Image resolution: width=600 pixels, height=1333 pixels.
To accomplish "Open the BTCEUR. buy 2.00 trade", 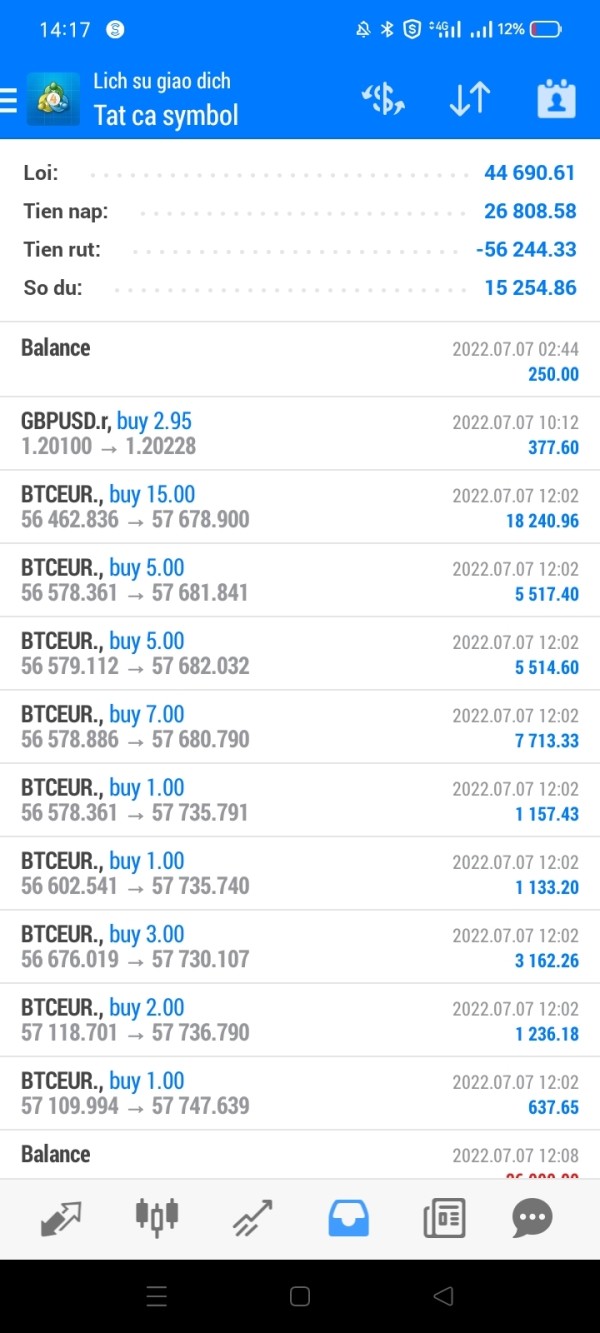I will point(300,1020).
